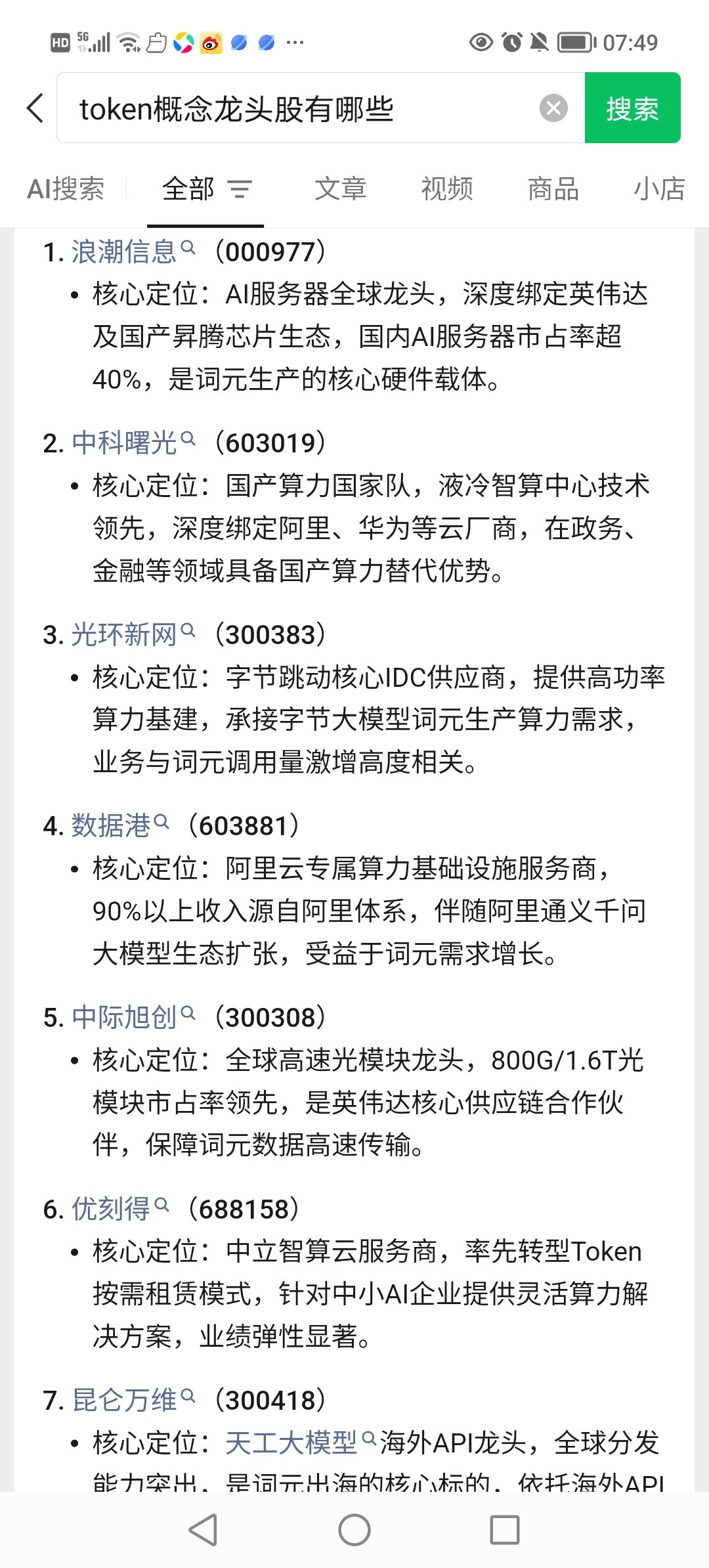Viewport: 709px width, 1568px height.
Task: Switch to the 视频 tab
Action: point(447,189)
